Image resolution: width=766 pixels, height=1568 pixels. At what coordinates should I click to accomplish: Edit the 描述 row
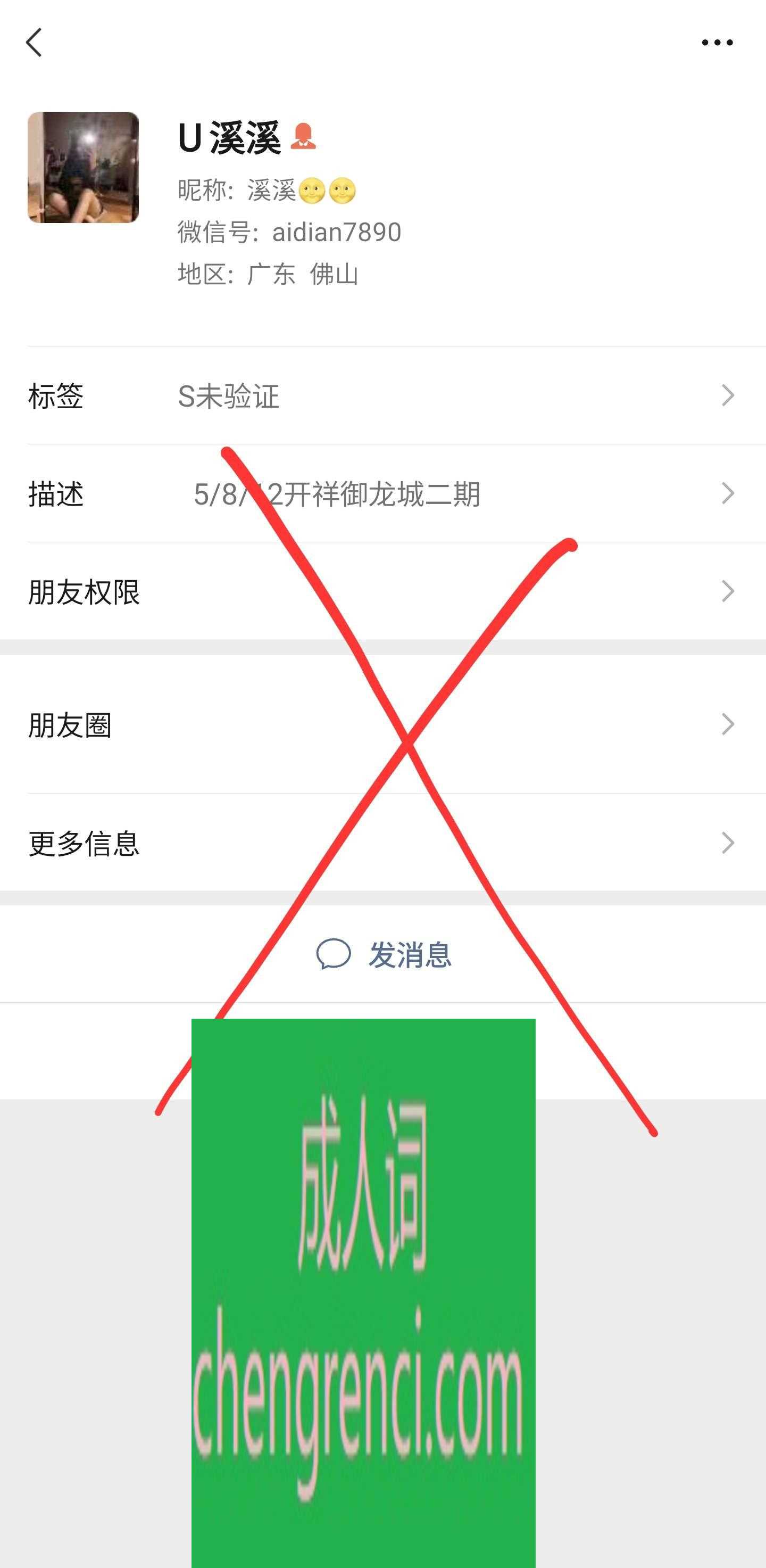tap(382, 493)
